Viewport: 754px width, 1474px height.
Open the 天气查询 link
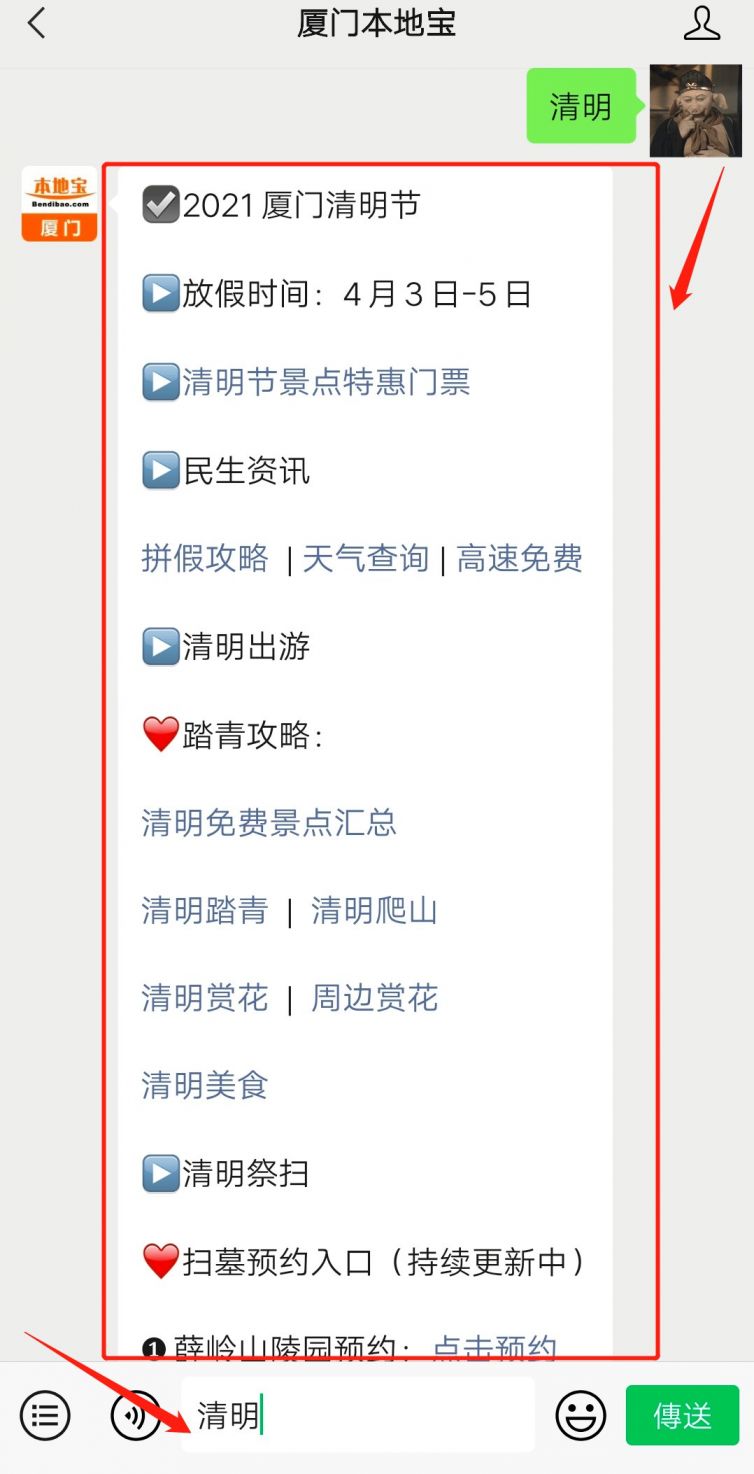366,558
